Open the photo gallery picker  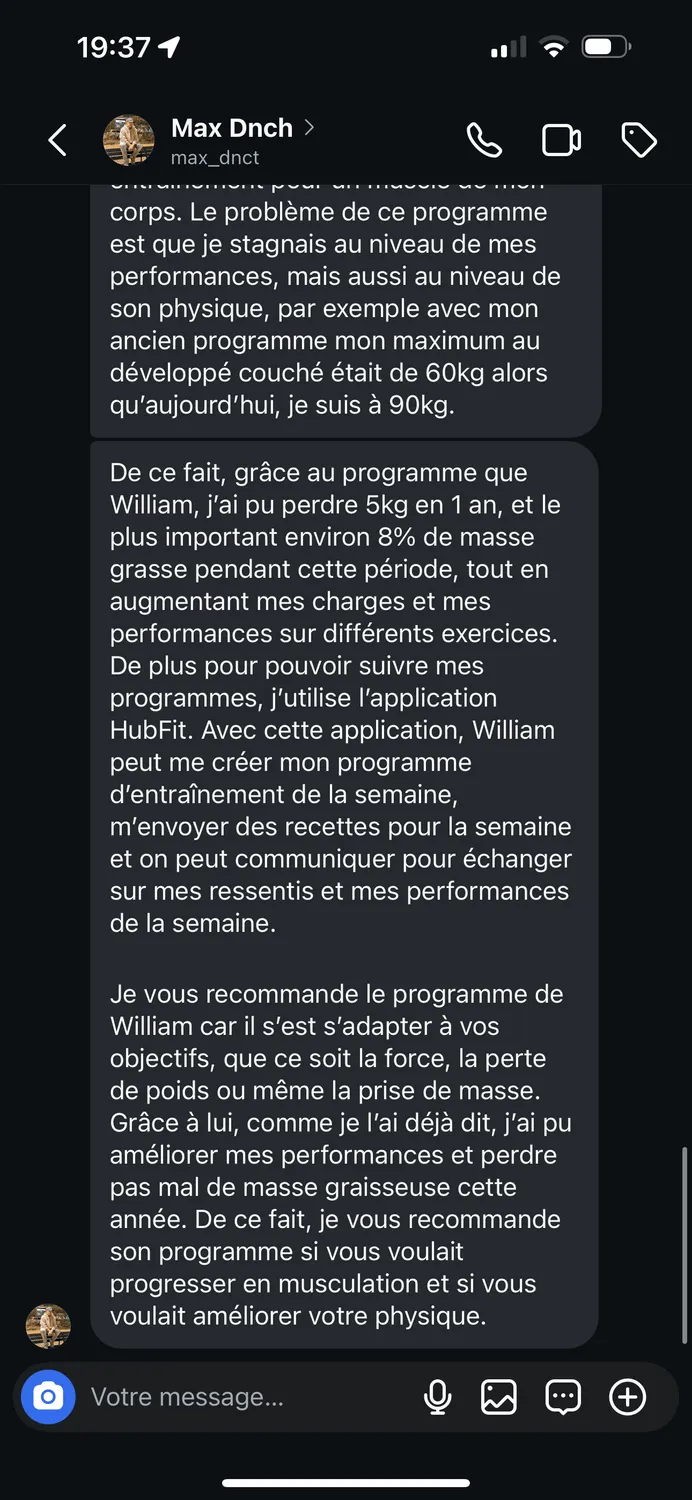[499, 1397]
